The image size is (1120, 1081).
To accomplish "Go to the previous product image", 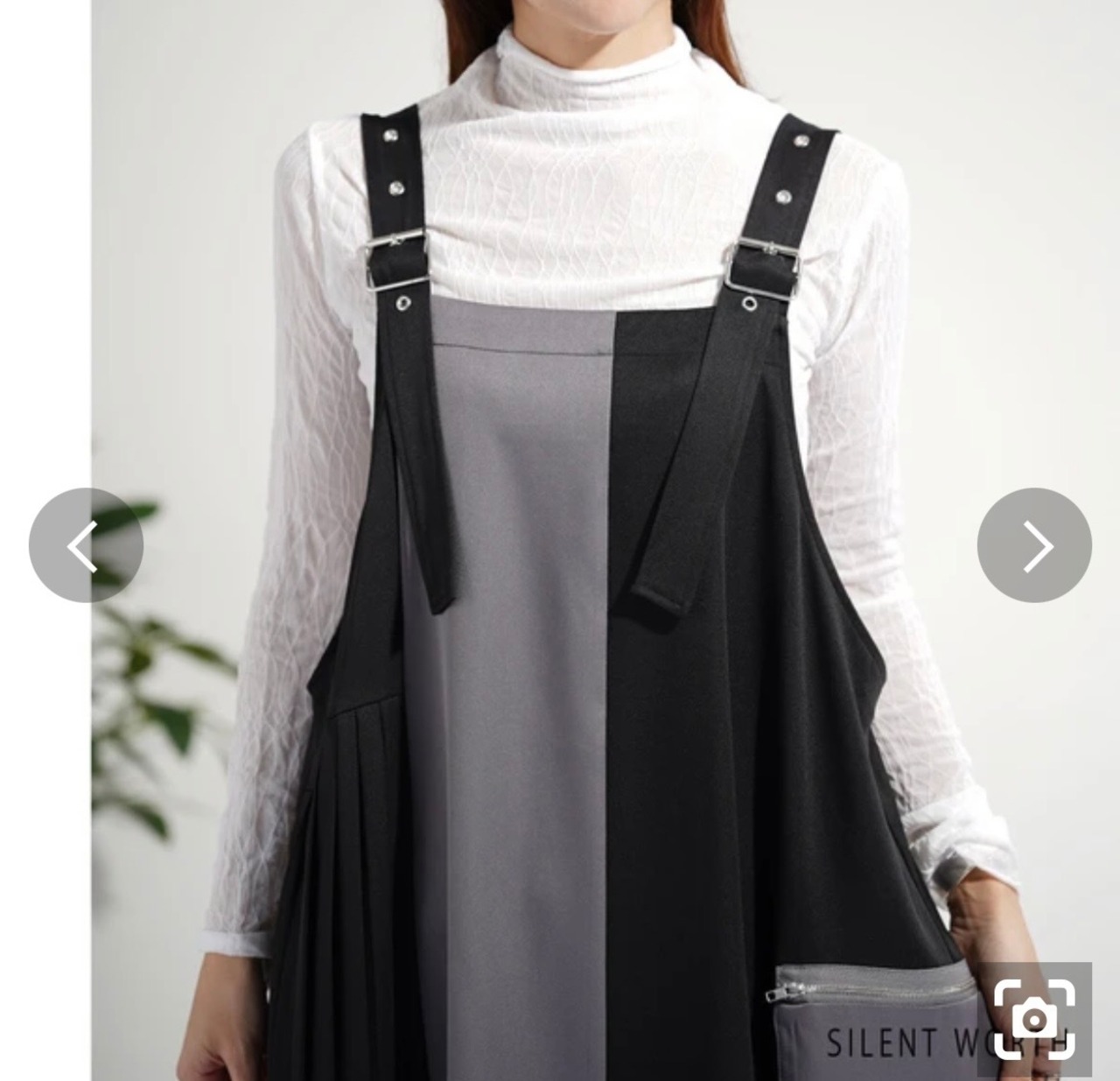I will click(86, 545).
